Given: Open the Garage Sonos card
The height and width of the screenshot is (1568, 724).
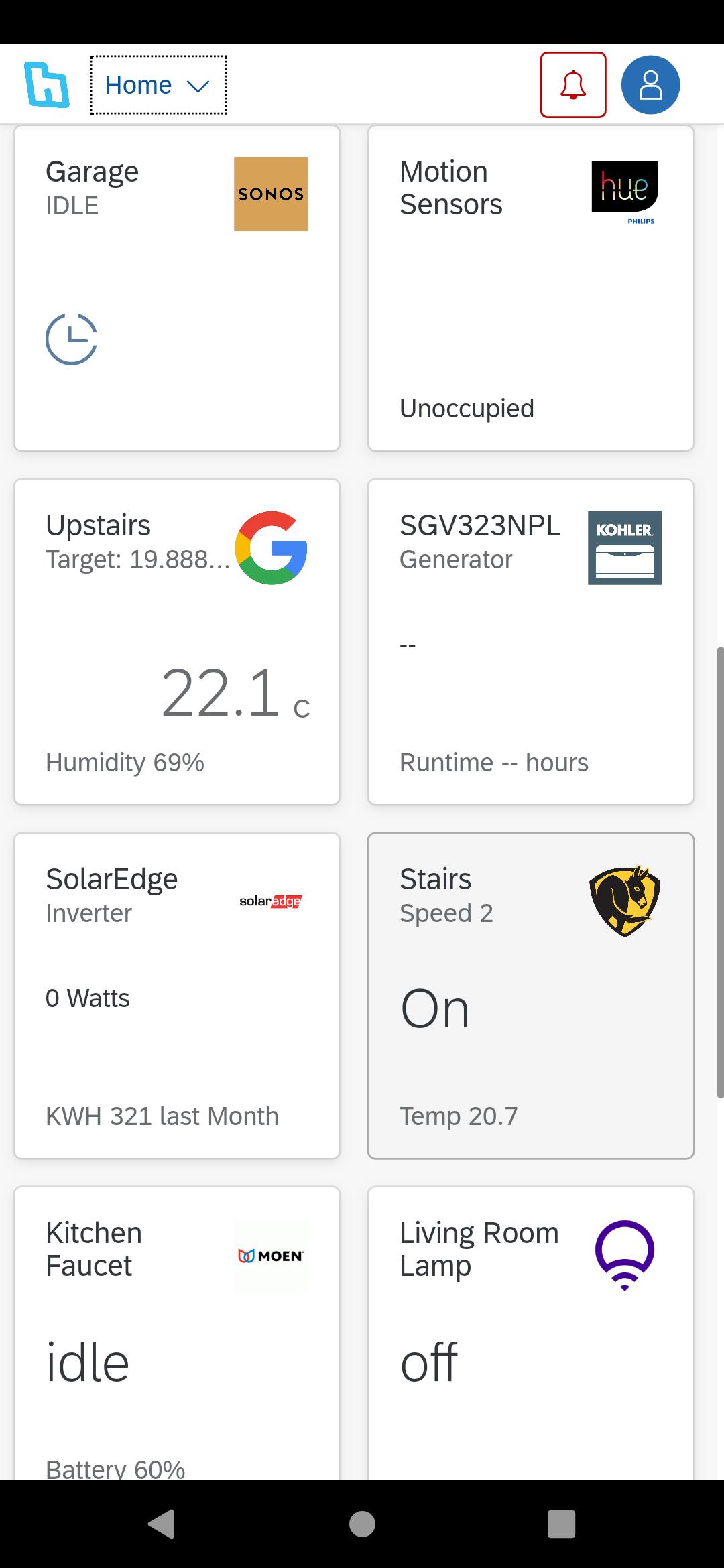Looking at the screenshot, I should pyautogui.click(x=177, y=288).
